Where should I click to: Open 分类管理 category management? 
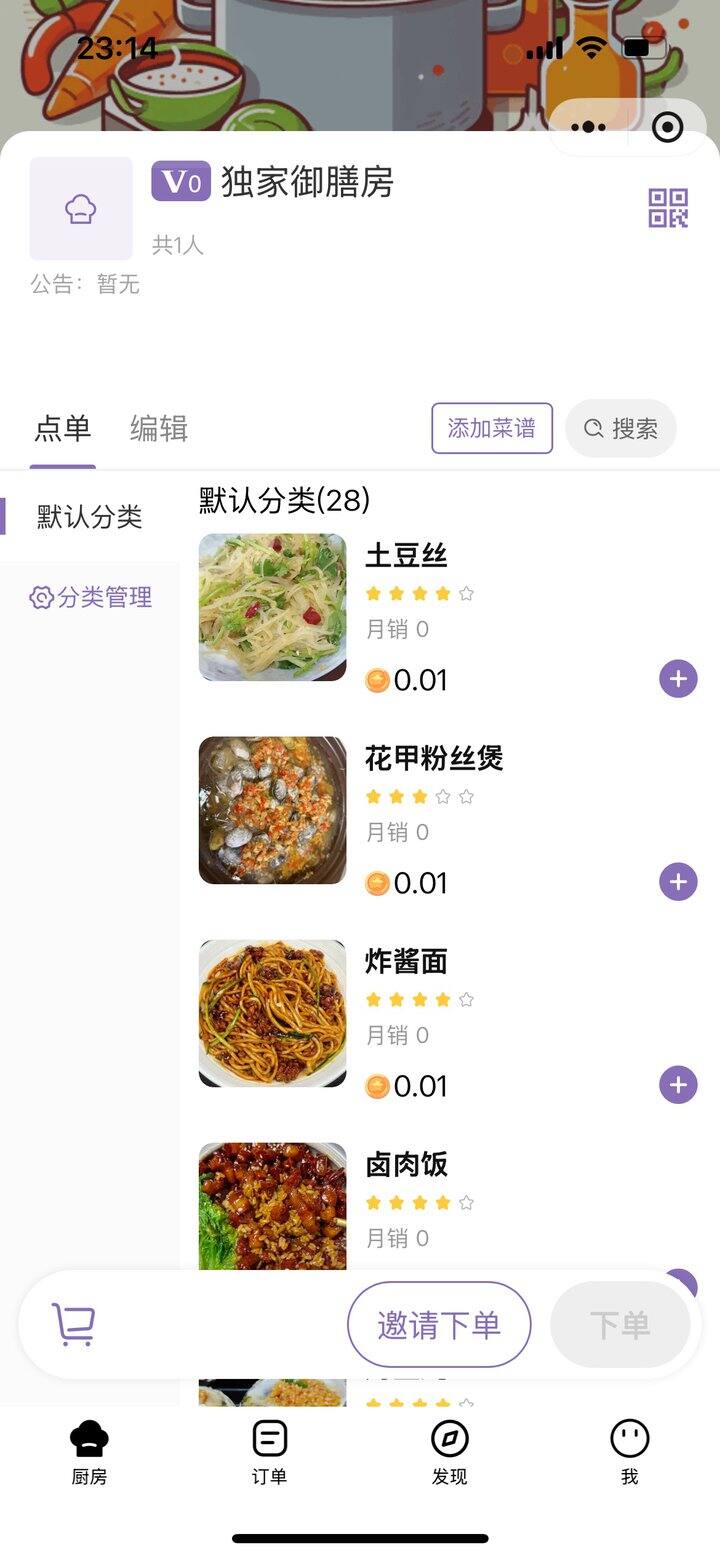[x=91, y=598]
